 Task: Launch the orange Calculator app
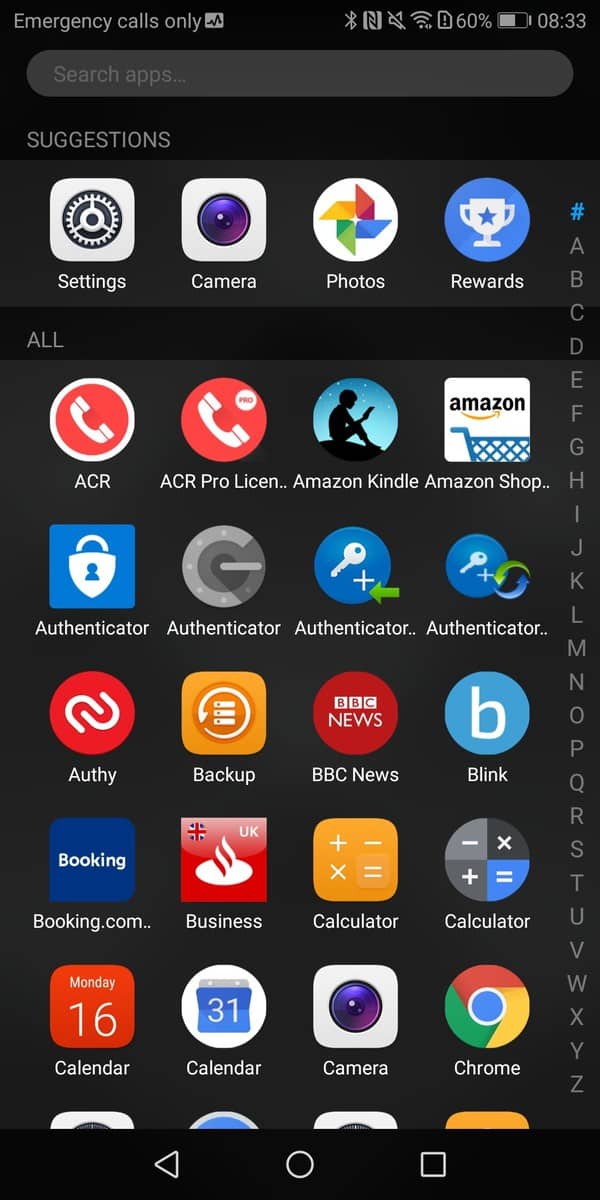(x=355, y=860)
